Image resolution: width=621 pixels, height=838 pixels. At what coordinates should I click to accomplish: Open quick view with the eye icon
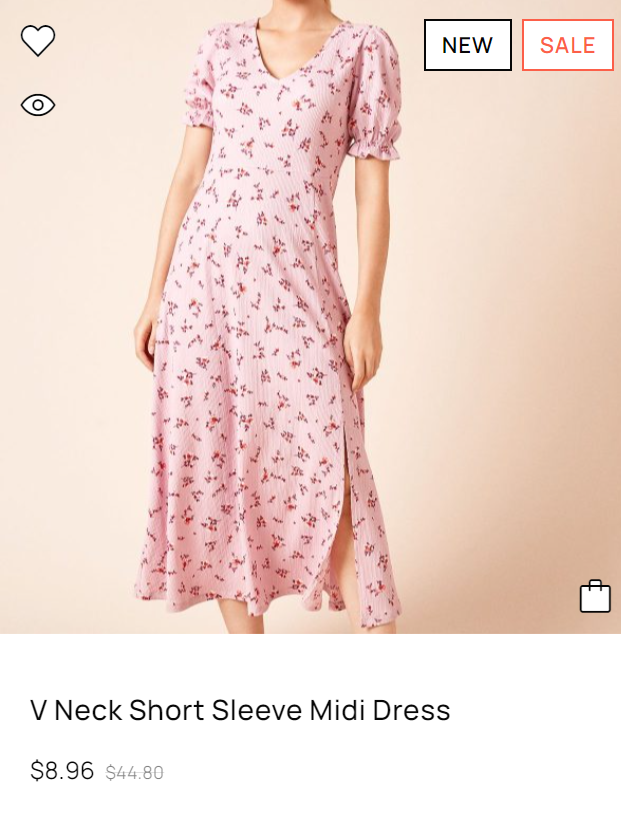(38, 105)
